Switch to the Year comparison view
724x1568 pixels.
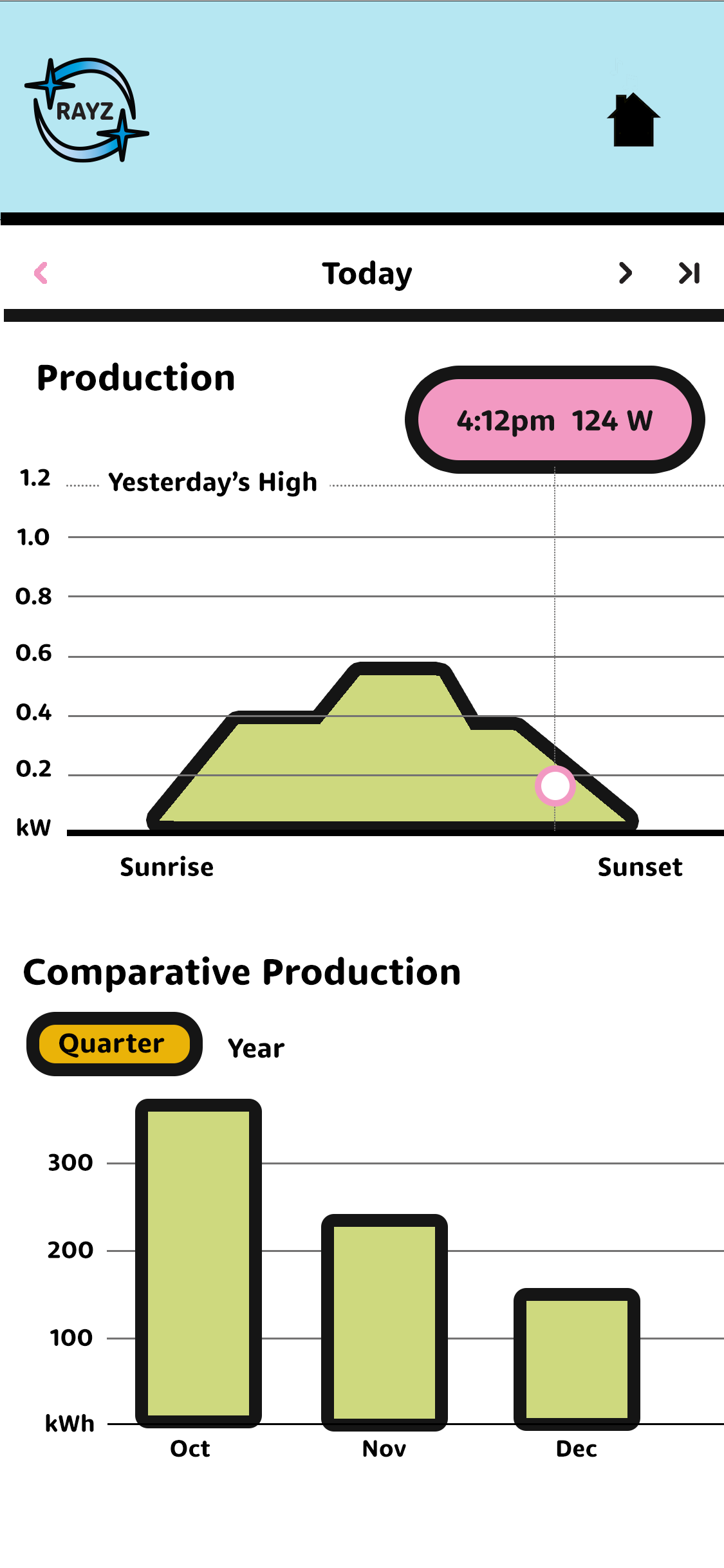coord(256,1049)
